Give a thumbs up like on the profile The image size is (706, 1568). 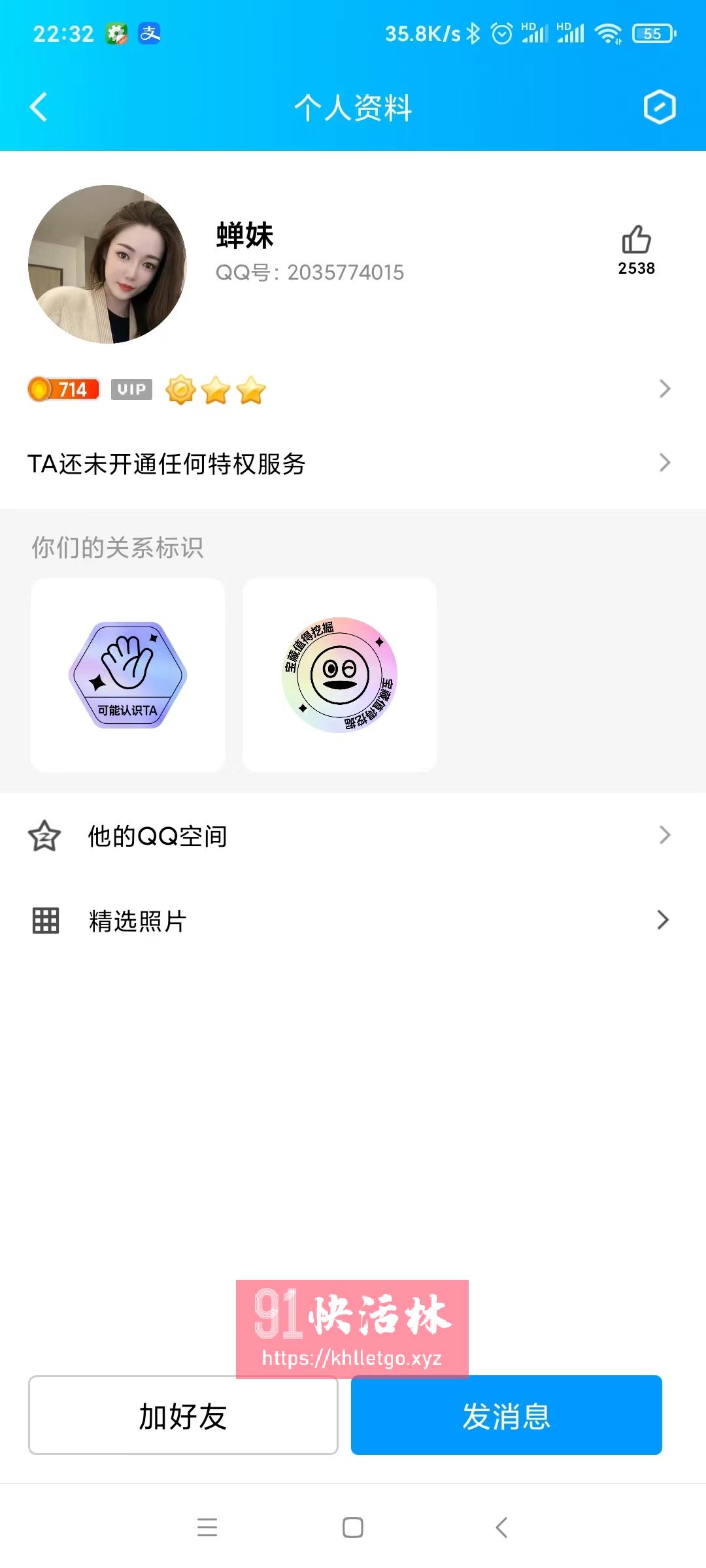(x=636, y=242)
